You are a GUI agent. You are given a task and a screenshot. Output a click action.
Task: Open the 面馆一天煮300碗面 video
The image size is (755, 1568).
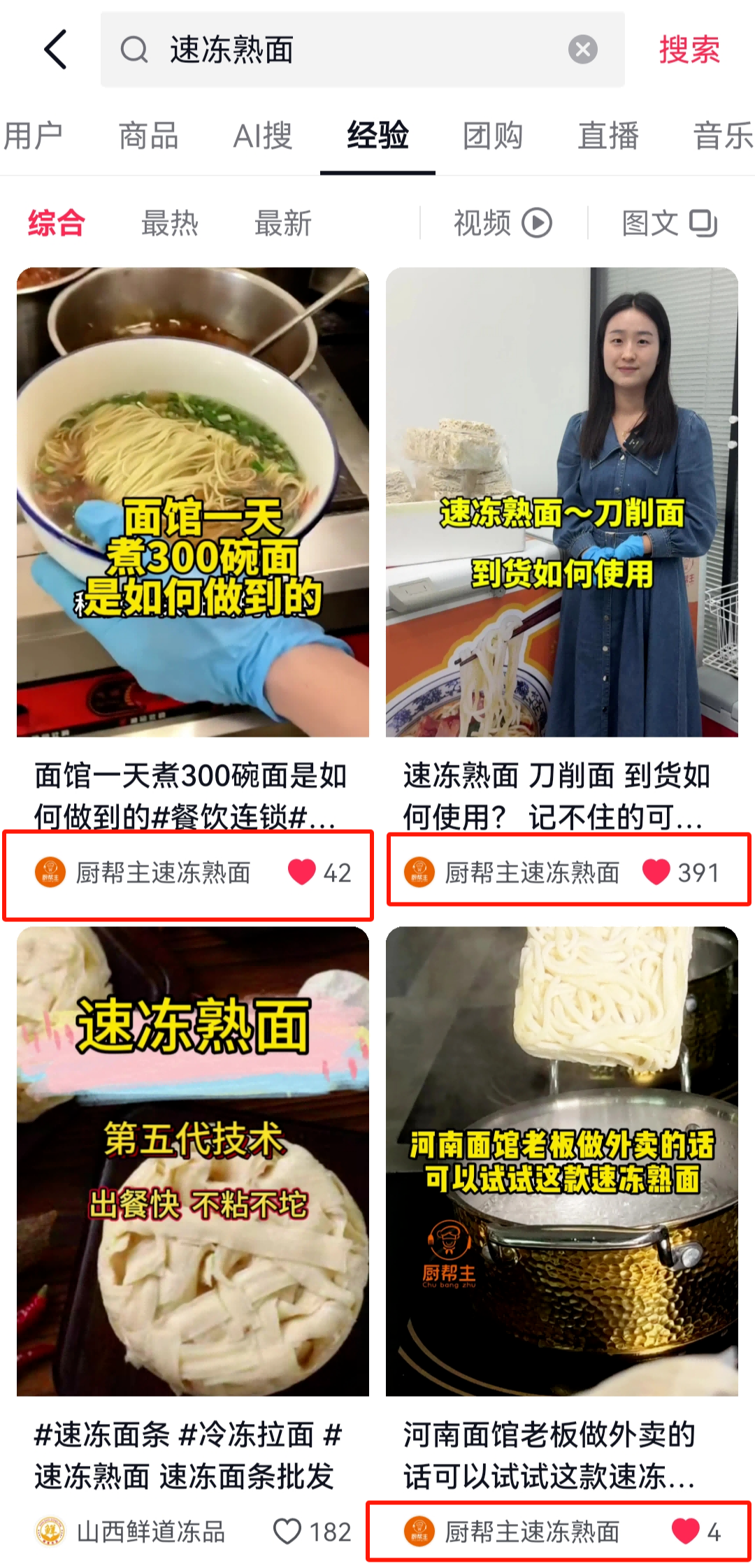[x=193, y=502]
